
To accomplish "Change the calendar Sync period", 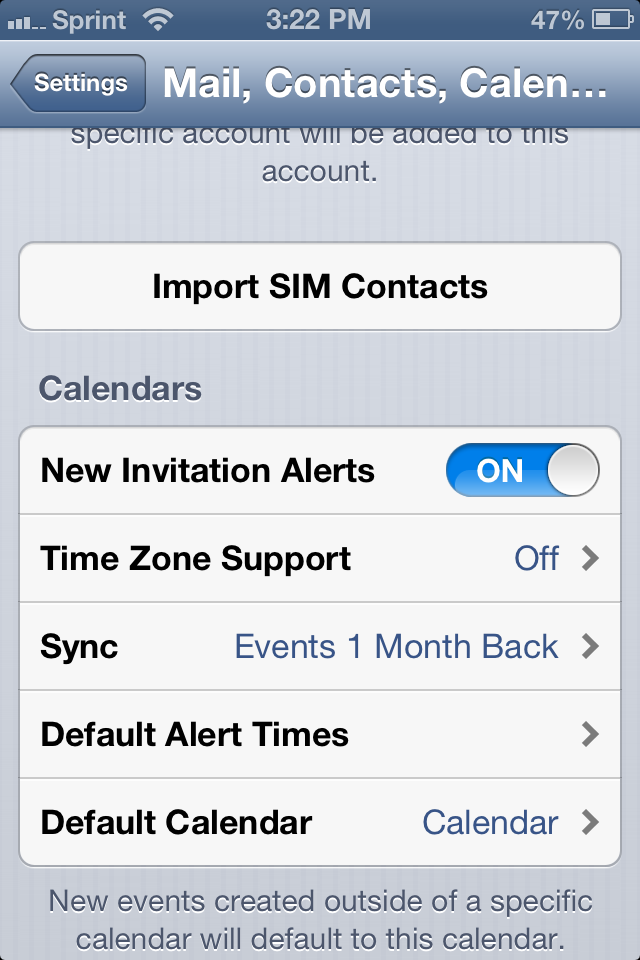I will [320, 646].
